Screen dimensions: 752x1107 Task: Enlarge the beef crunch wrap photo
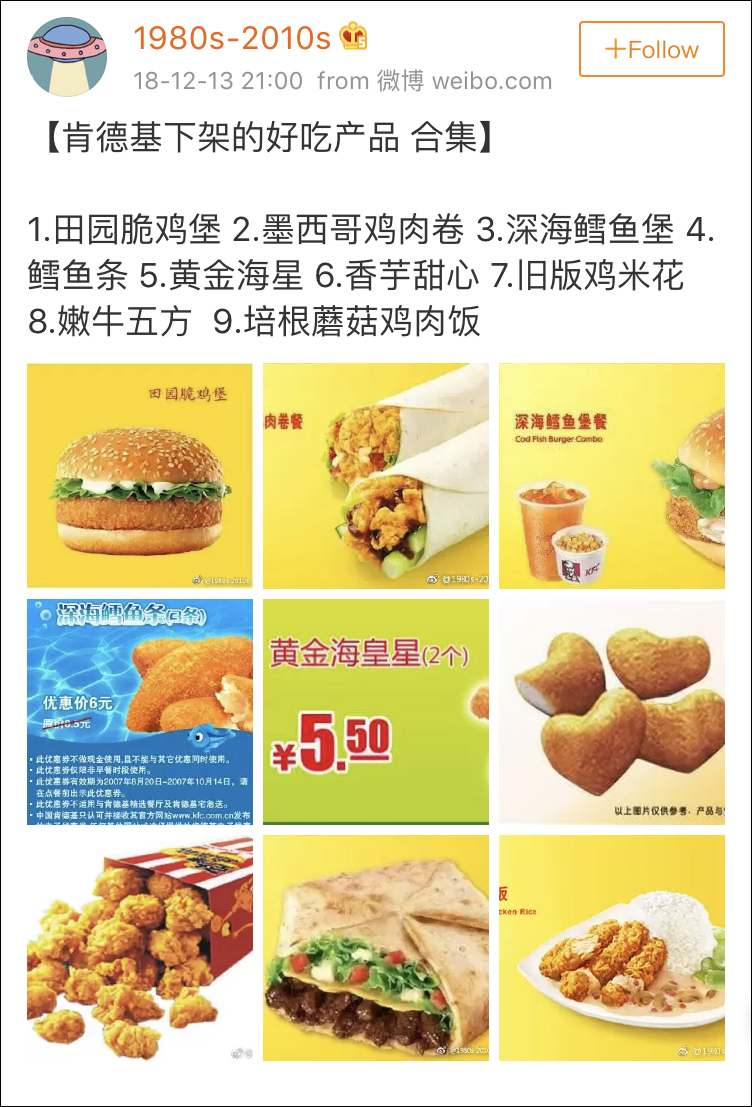[x=376, y=947]
